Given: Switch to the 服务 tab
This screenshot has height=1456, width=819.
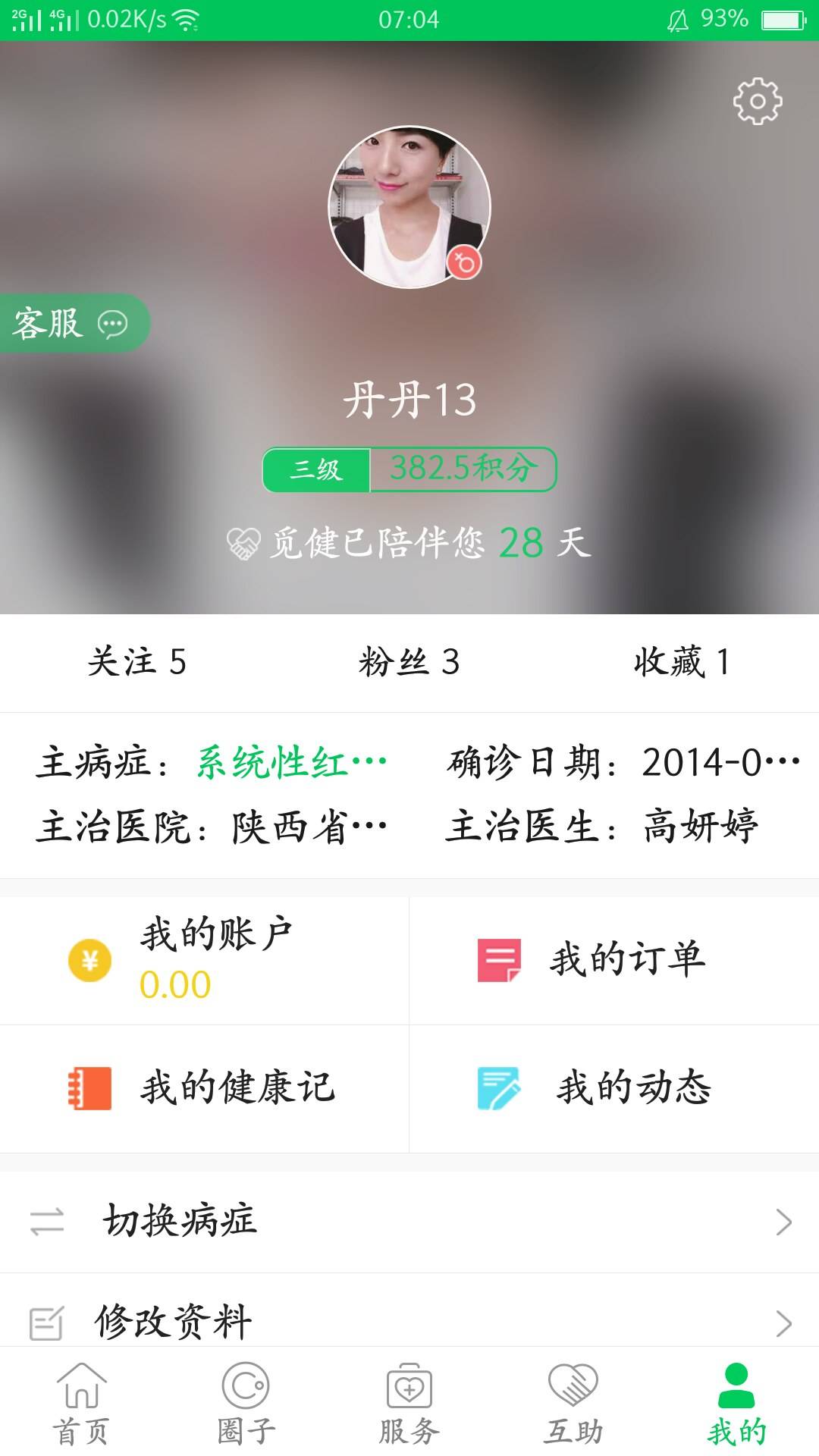Looking at the screenshot, I should [409, 1404].
